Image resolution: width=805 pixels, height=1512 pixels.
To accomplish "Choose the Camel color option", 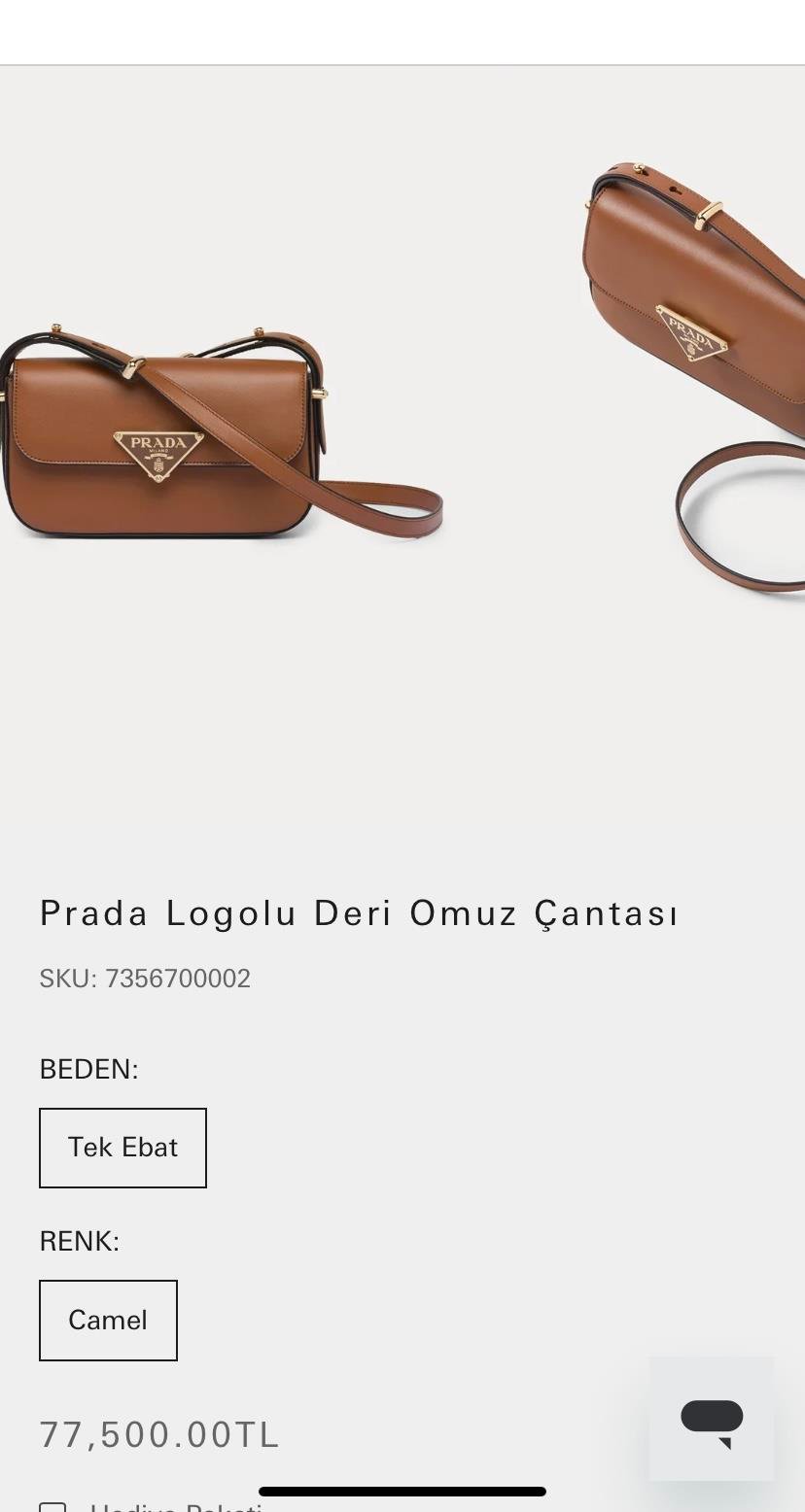I will [x=108, y=1320].
